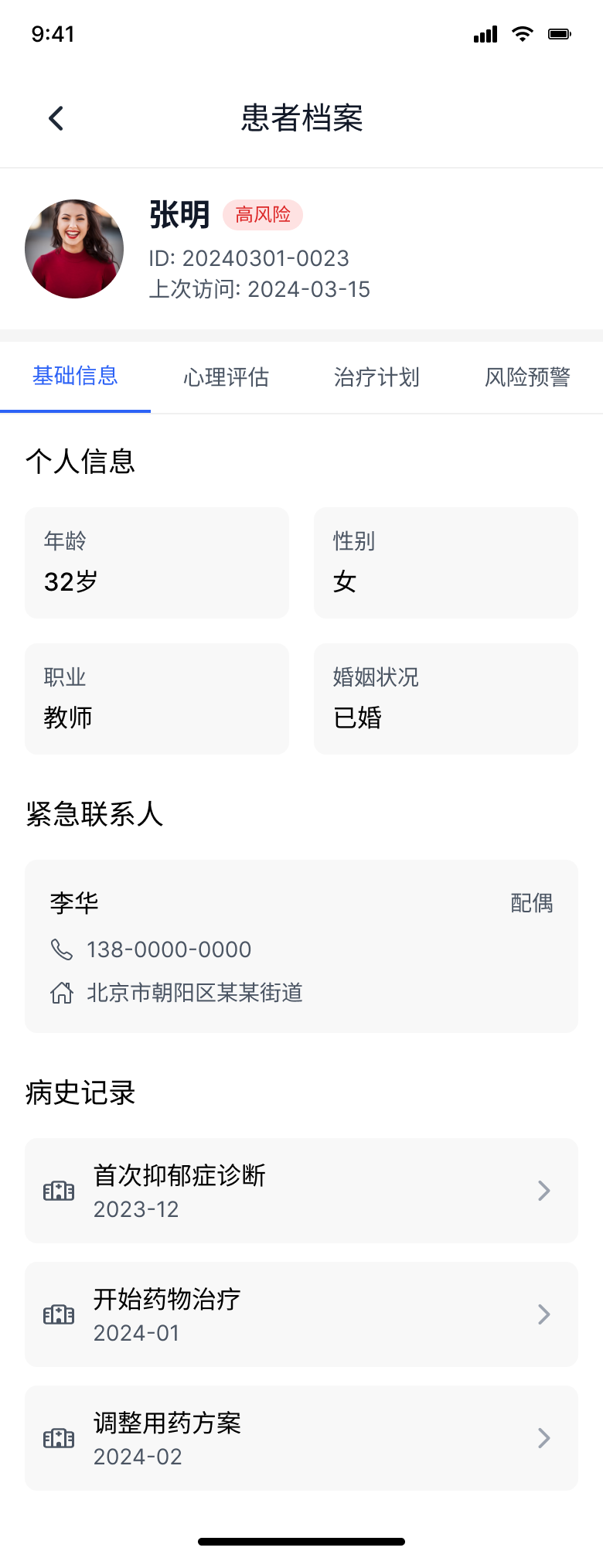
Task: Click the hospital icon on 首次抑郁症诊断
Action: 58,1191
